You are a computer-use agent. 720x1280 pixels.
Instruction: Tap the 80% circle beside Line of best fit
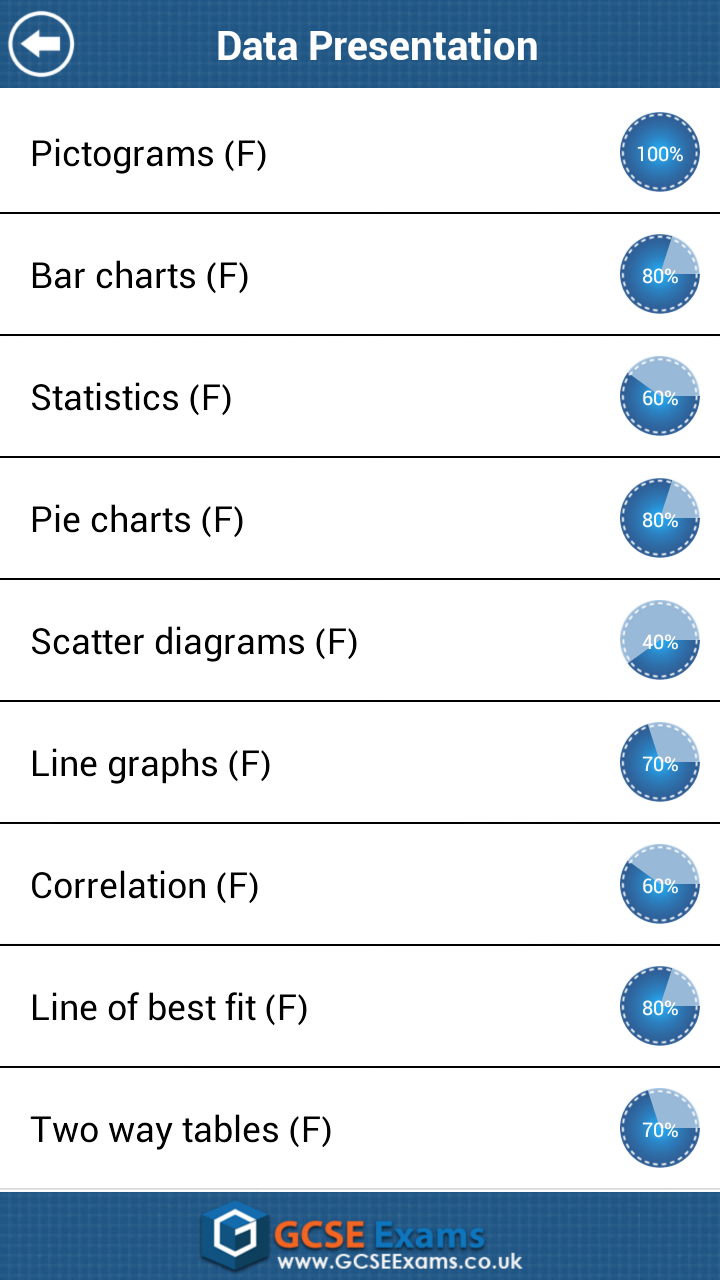click(660, 1007)
